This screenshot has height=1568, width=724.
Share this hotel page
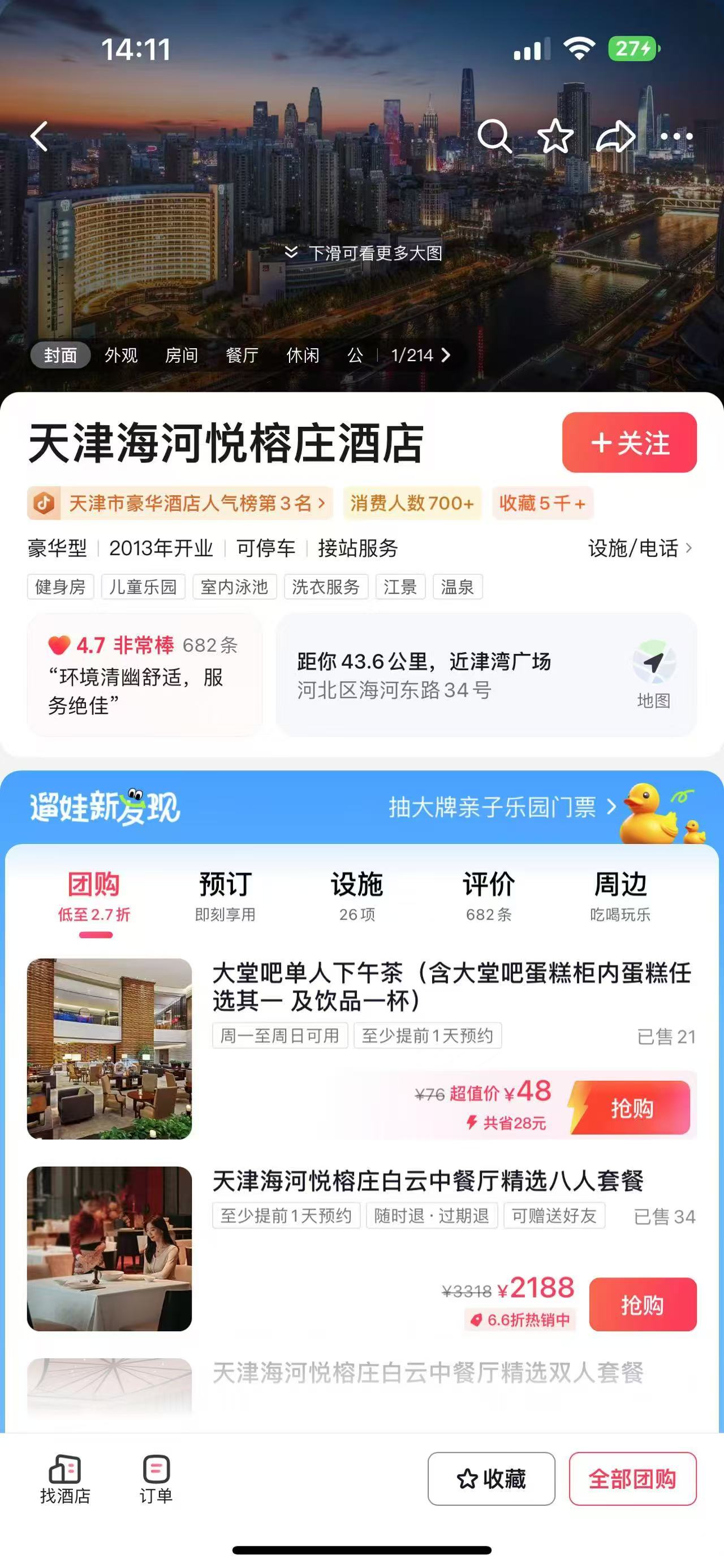[615, 136]
